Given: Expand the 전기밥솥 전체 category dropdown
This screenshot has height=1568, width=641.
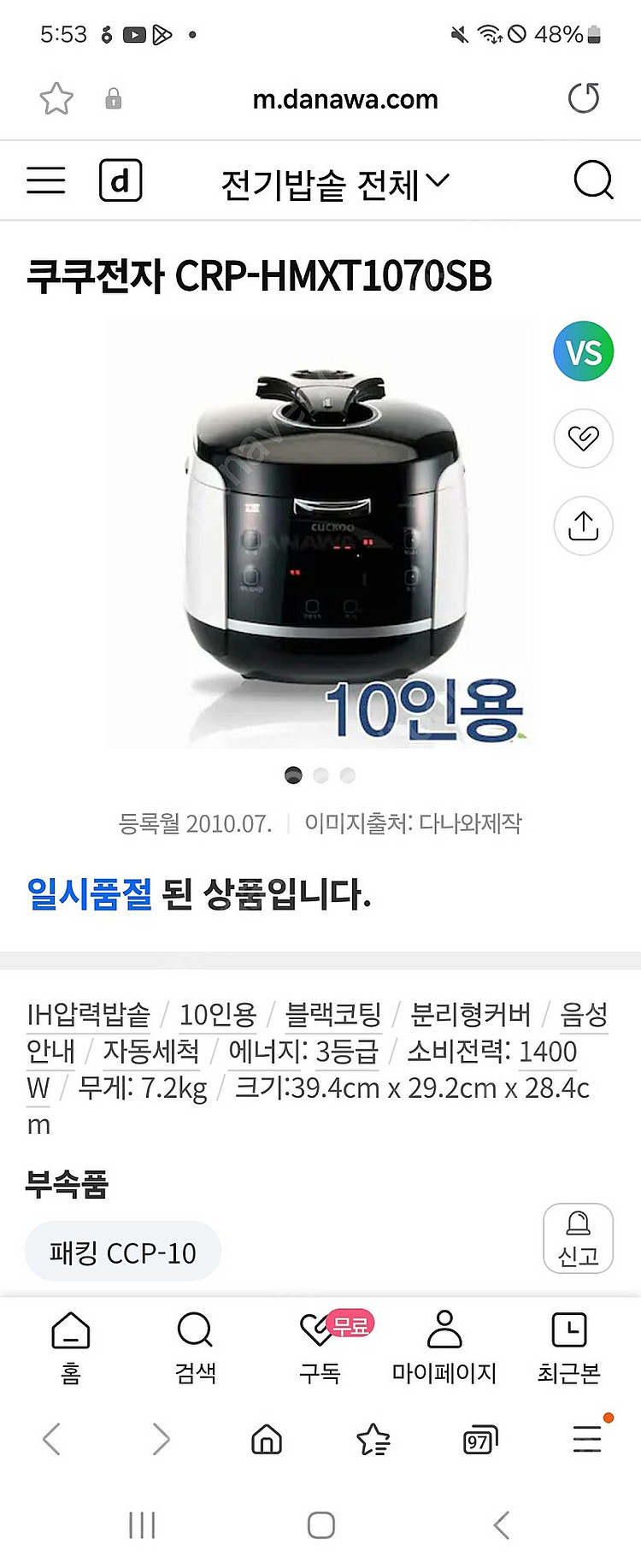Looking at the screenshot, I should (334, 183).
